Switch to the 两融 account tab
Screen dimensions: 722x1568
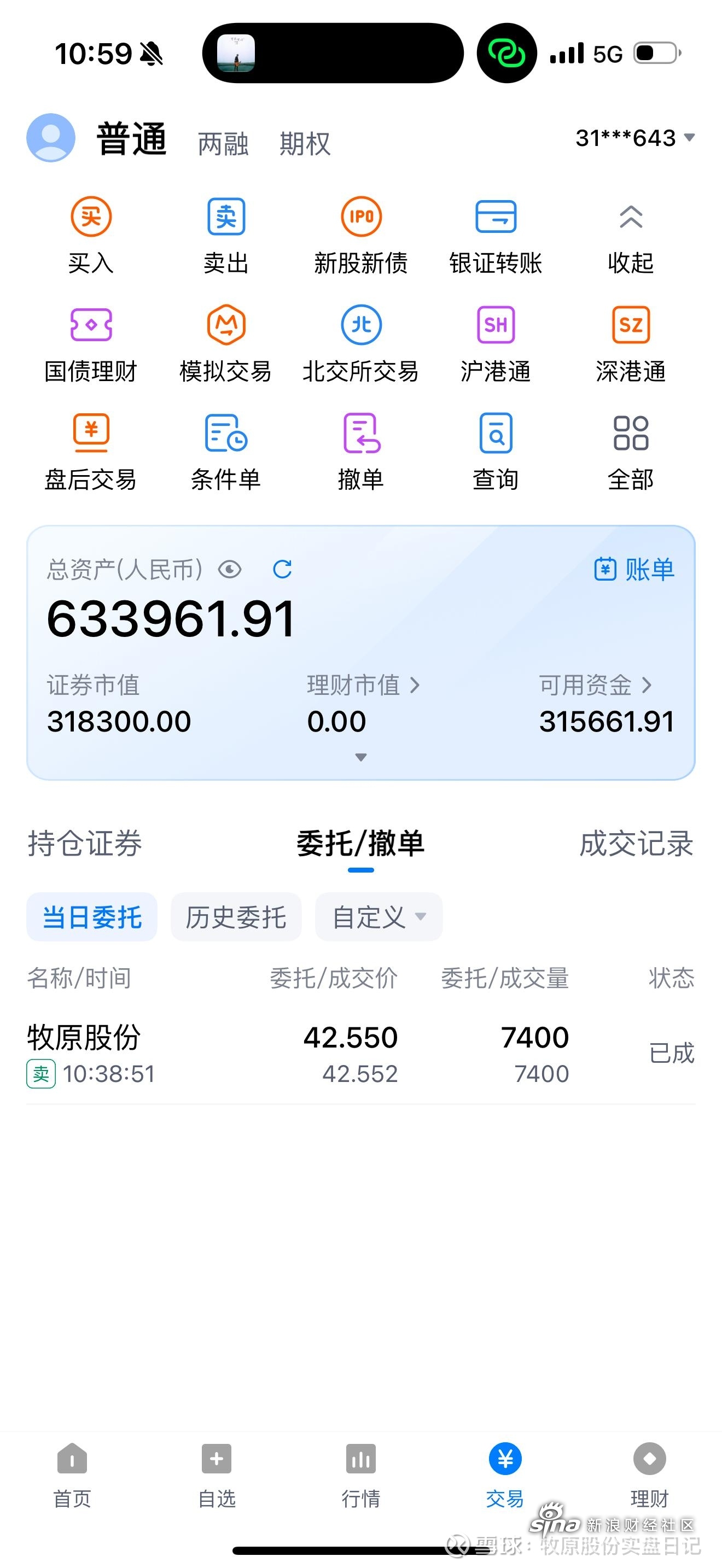pos(223,144)
